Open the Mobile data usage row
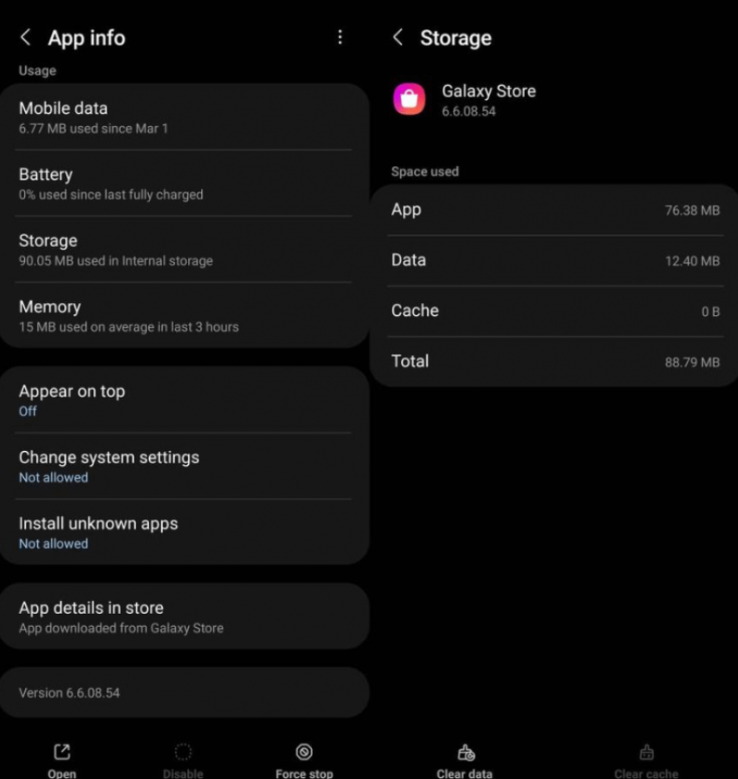The image size is (738, 779). point(185,117)
